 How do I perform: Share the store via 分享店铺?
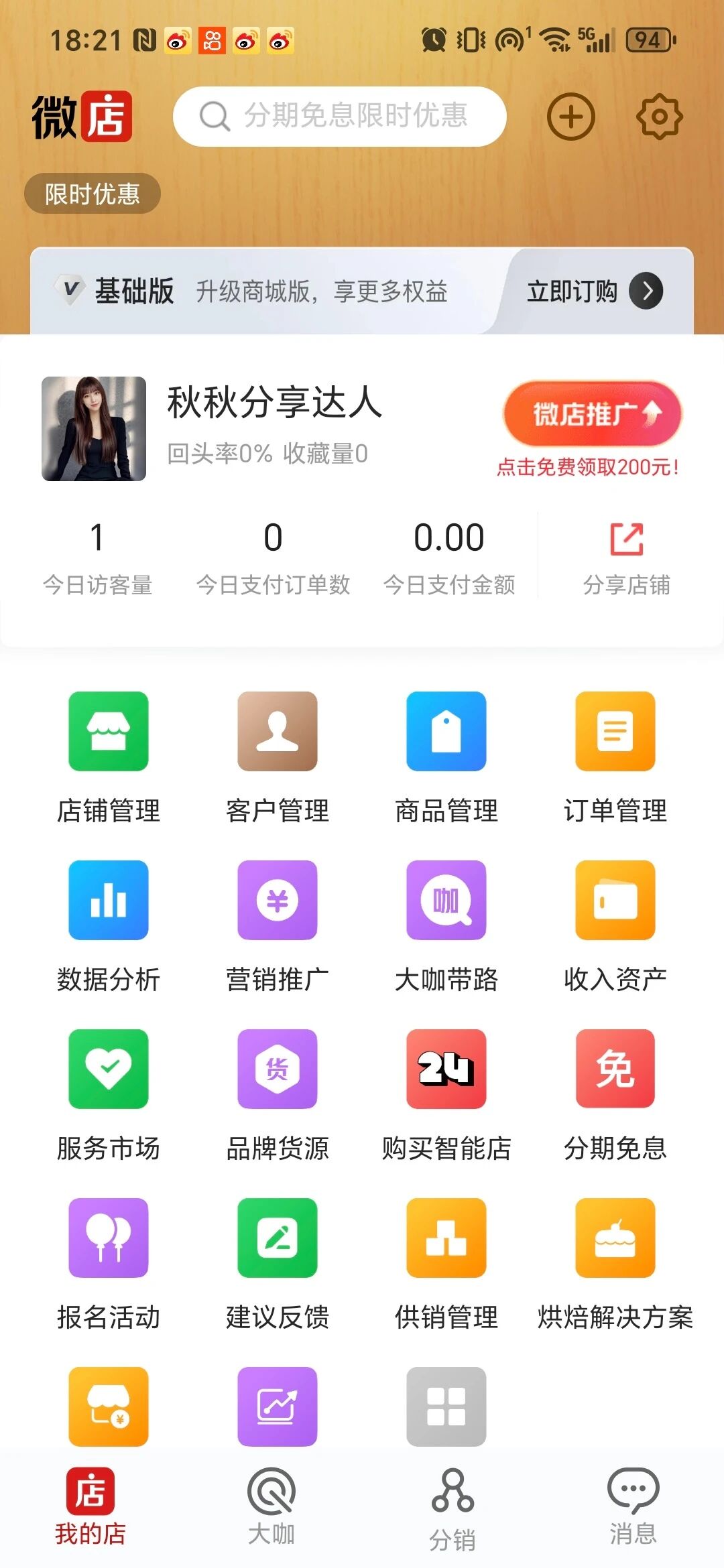pos(626,559)
